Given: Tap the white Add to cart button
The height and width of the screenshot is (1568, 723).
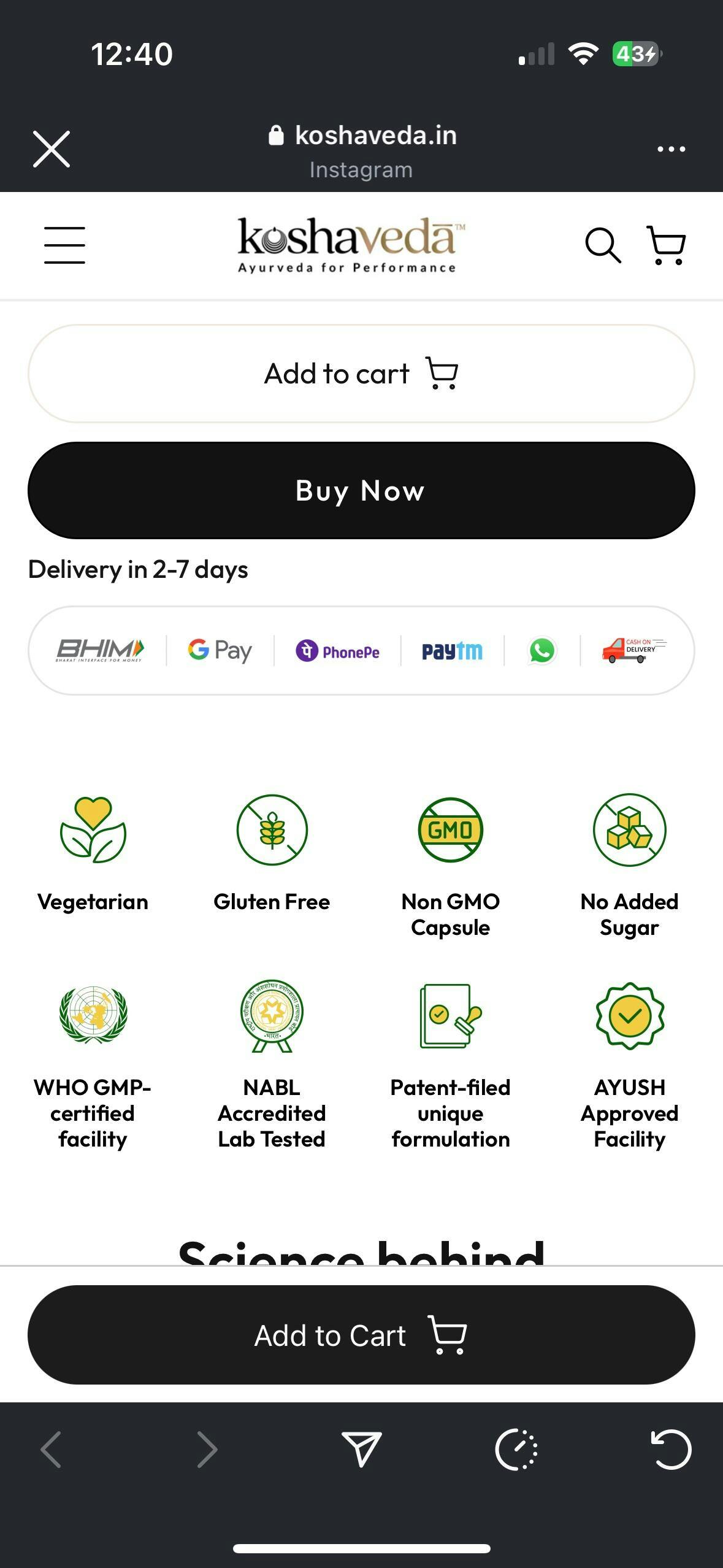Looking at the screenshot, I should tap(361, 374).
